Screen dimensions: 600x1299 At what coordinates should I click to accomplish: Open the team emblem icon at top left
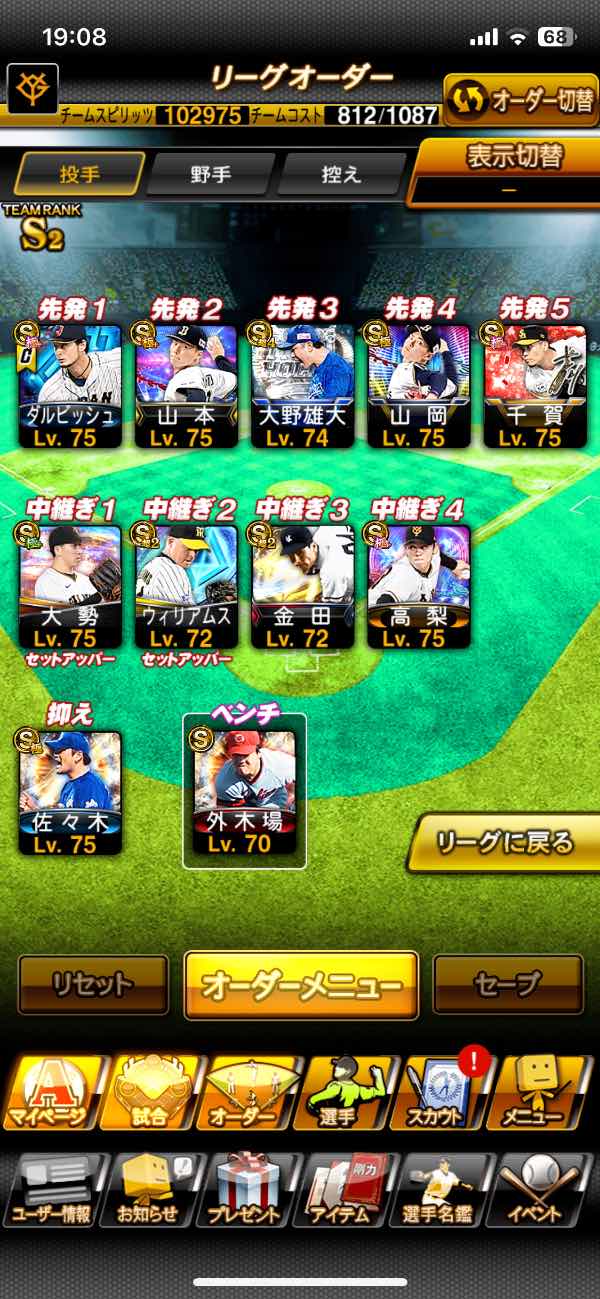click(32, 90)
